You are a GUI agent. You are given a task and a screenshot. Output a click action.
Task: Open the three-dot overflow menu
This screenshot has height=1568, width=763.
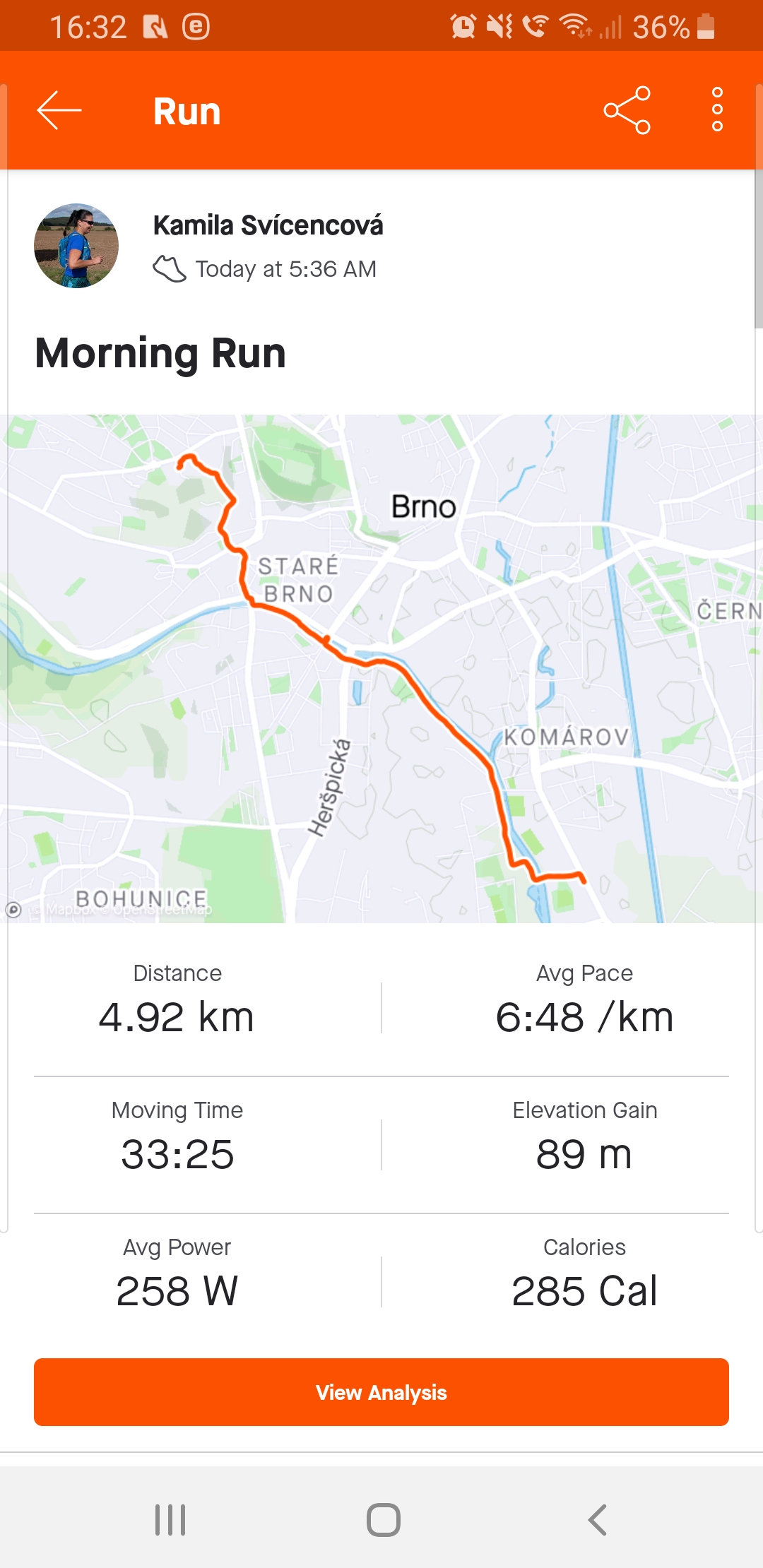pos(717,109)
